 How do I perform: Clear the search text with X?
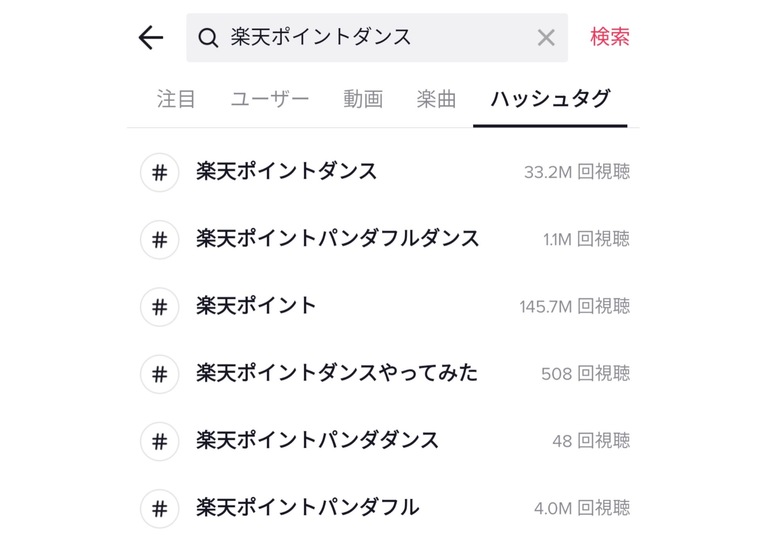point(546,38)
